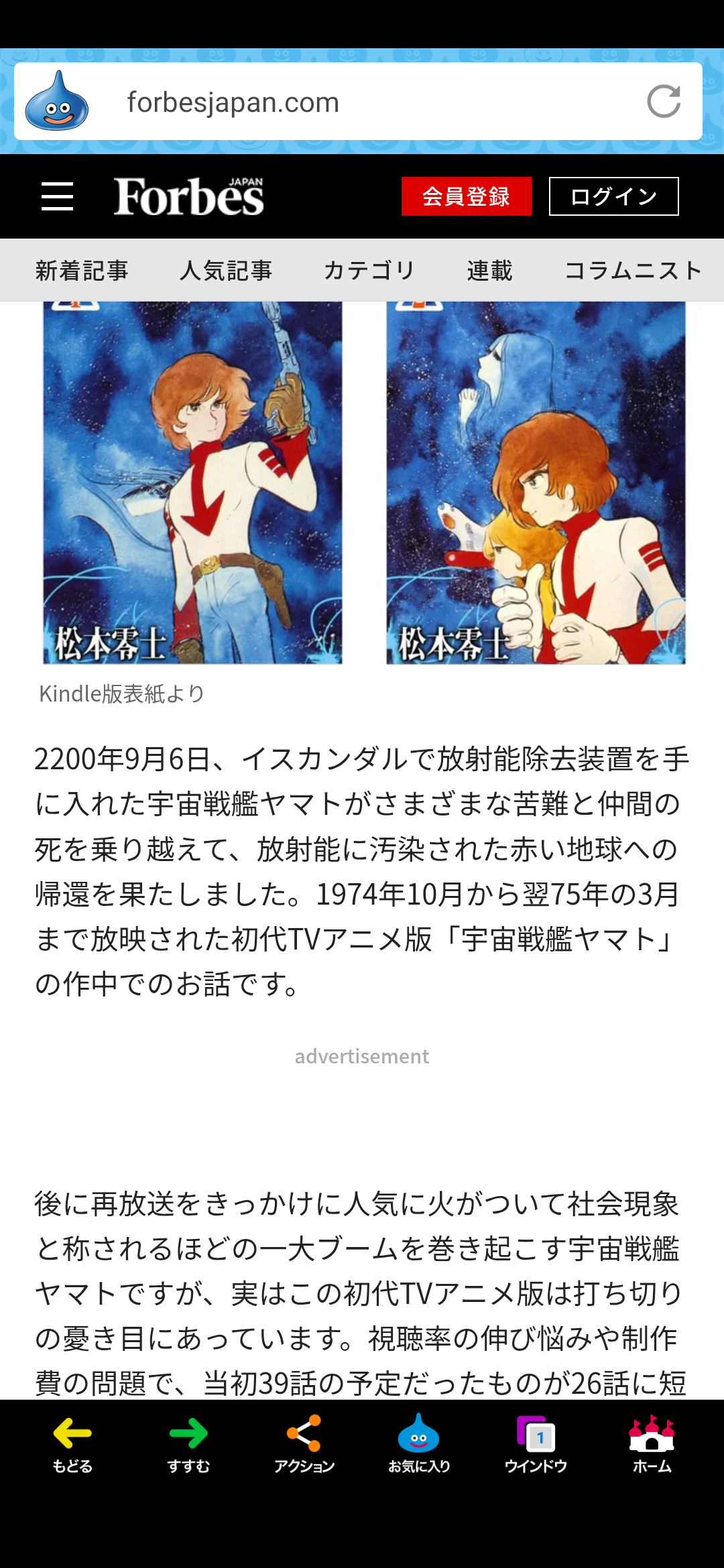Screen dimensions: 724x1568
Task: Open お気に入り bookmarks
Action: click(x=419, y=1445)
